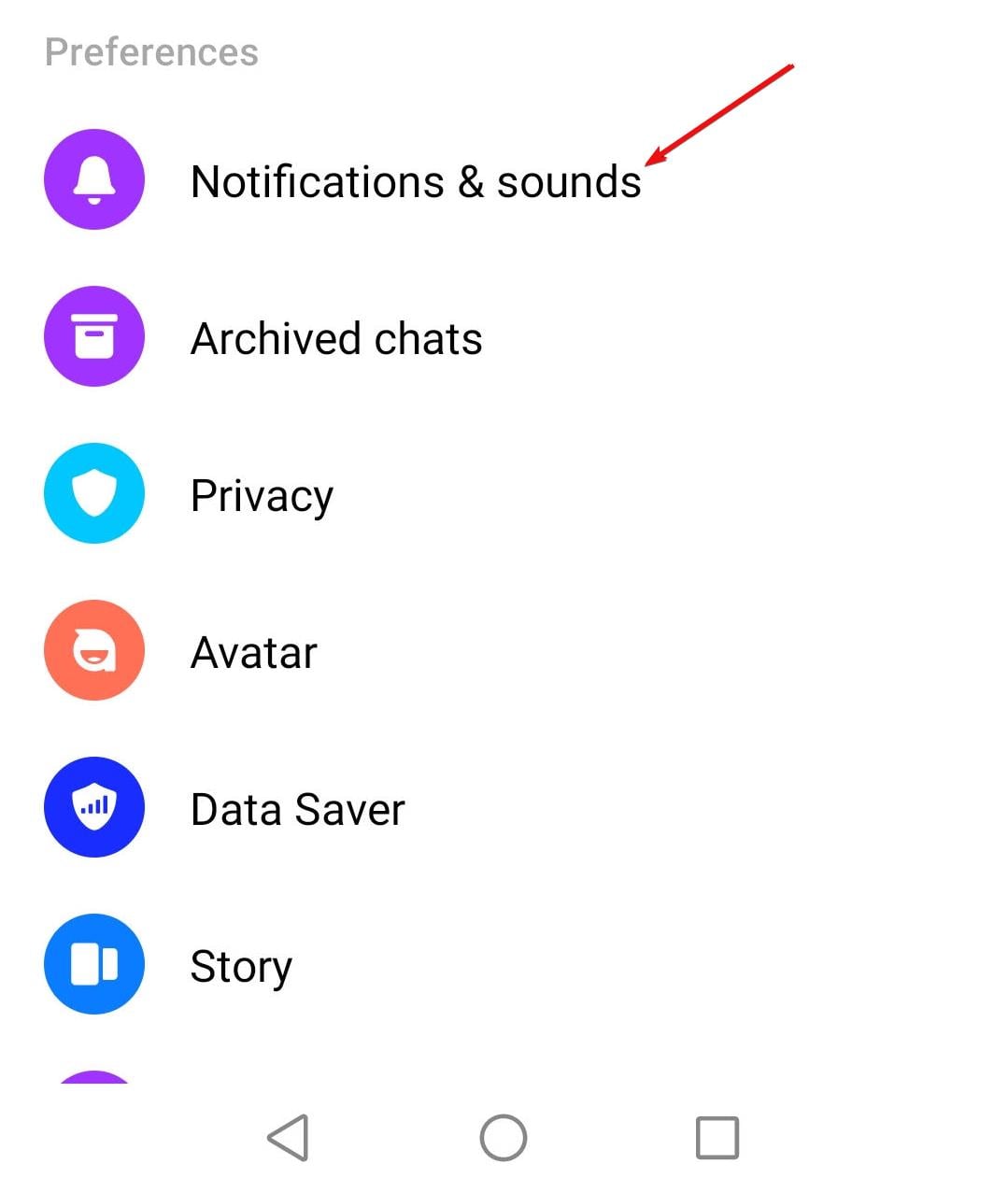The height and width of the screenshot is (1192, 1008).
Task: Tap the system back button
Action: 289,1138
